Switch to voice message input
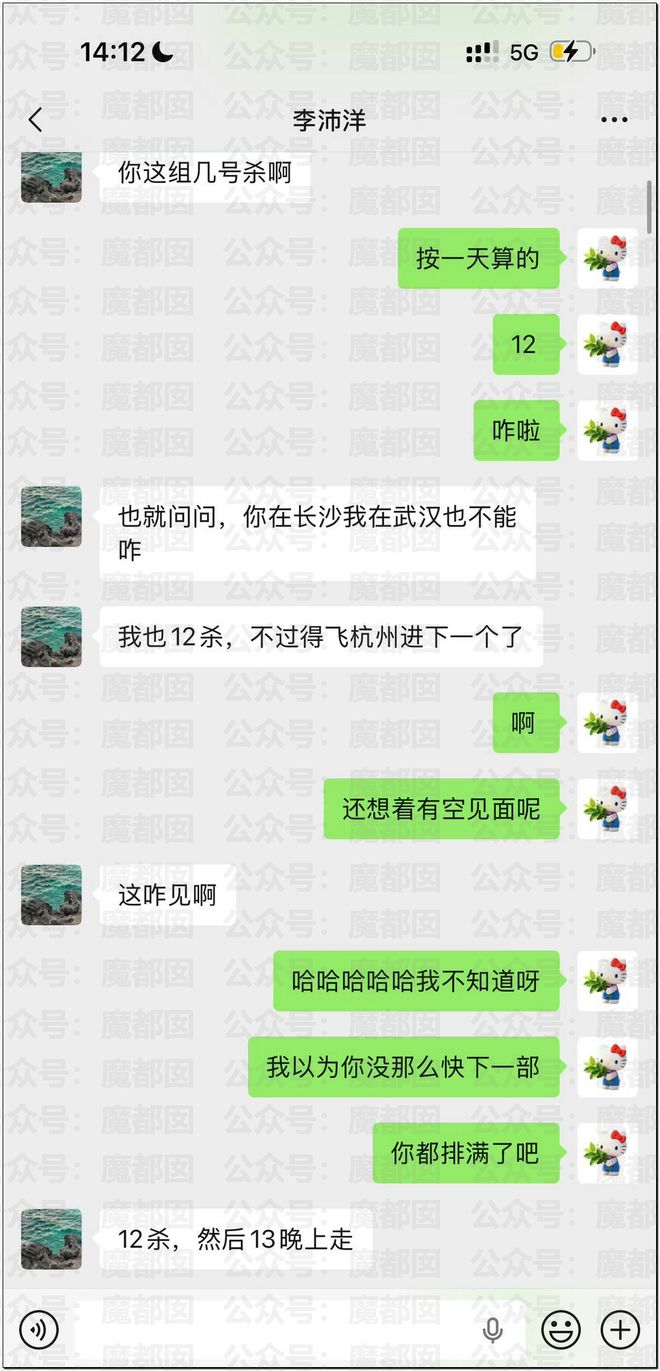The height and width of the screenshot is (1371, 660). [39, 1329]
